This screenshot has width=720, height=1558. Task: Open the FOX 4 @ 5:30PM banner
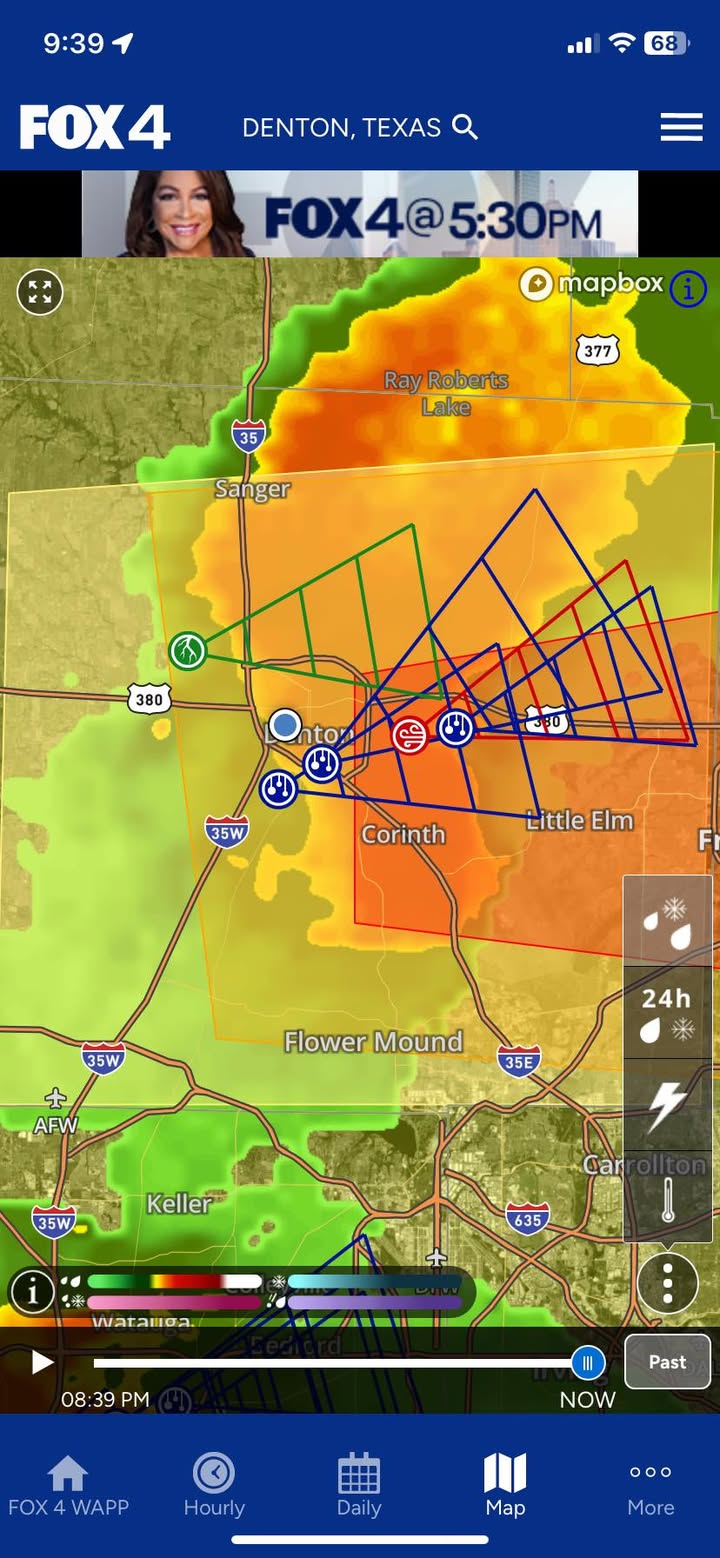tap(360, 214)
